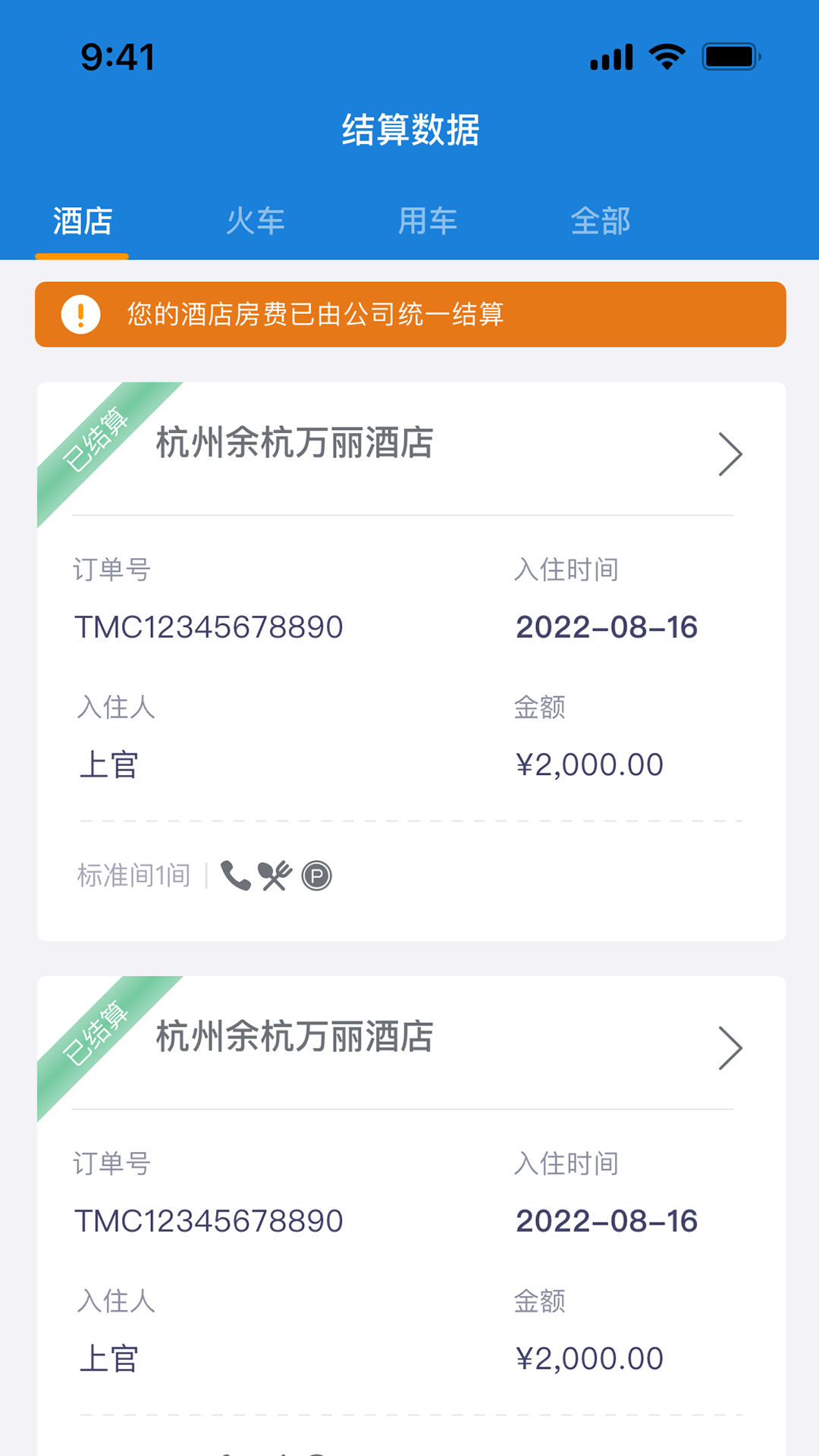Tap the 标准间1间 room type text
This screenshot has width=819, height=1456.
133,876
